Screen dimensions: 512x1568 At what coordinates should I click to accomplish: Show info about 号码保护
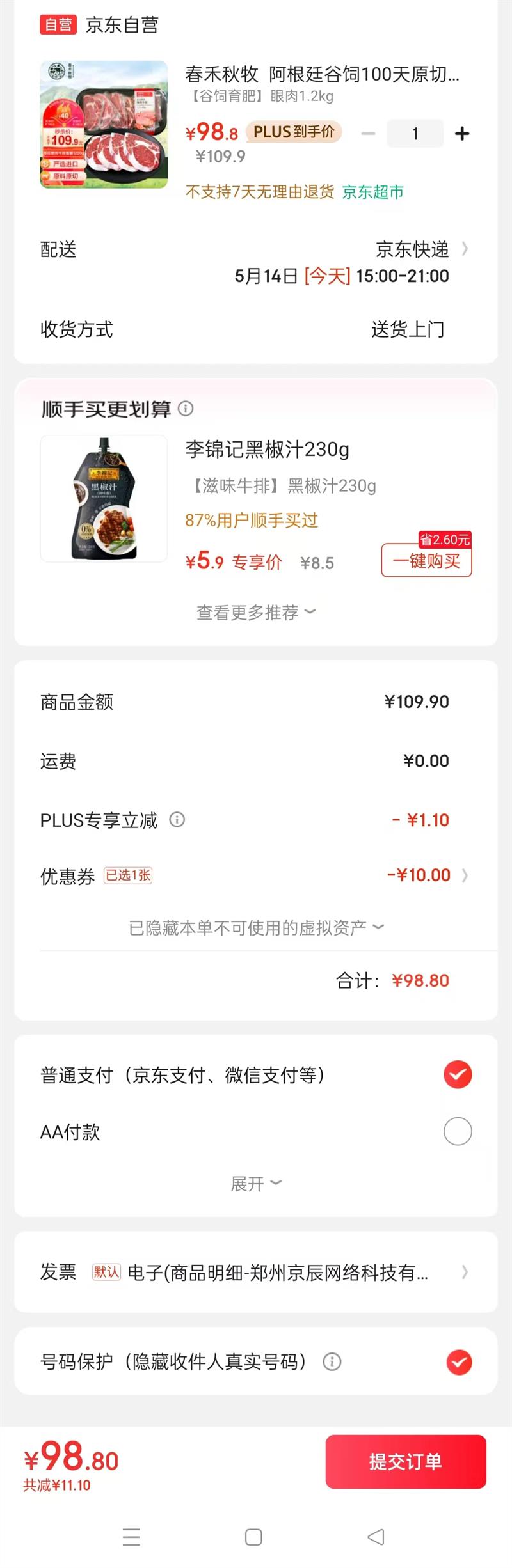click(x=332, y=1362)
